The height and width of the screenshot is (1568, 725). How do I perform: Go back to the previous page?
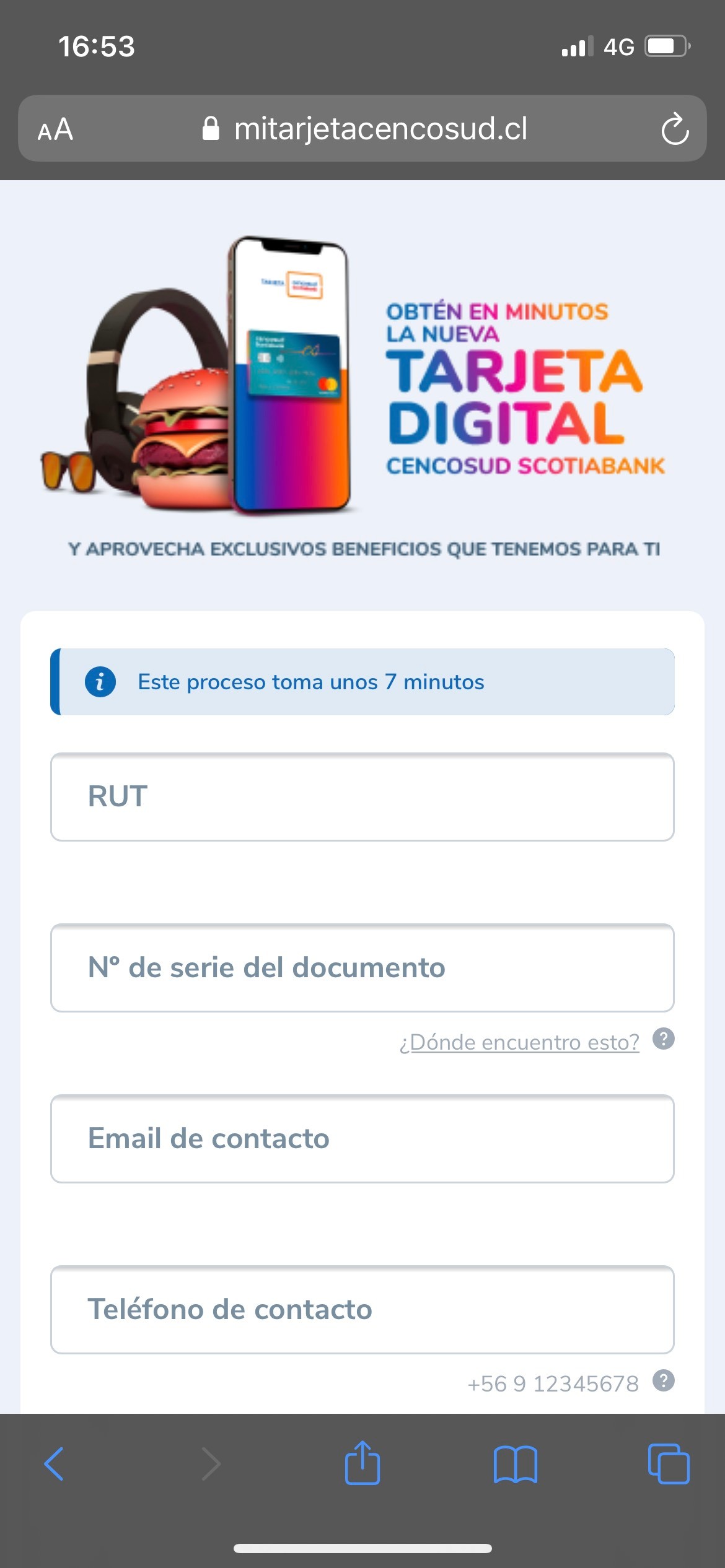54,1464
